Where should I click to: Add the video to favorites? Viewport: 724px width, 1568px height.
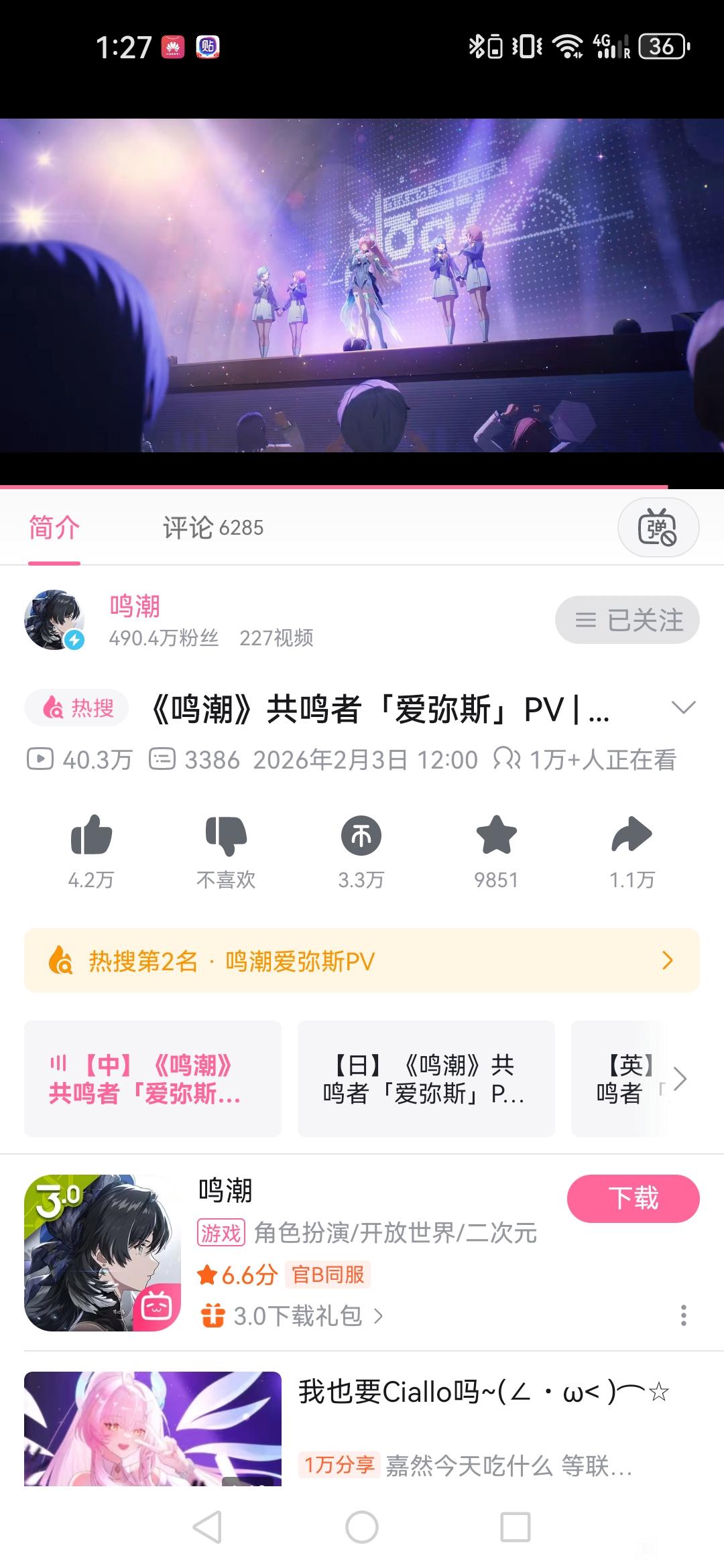point(496,836)
